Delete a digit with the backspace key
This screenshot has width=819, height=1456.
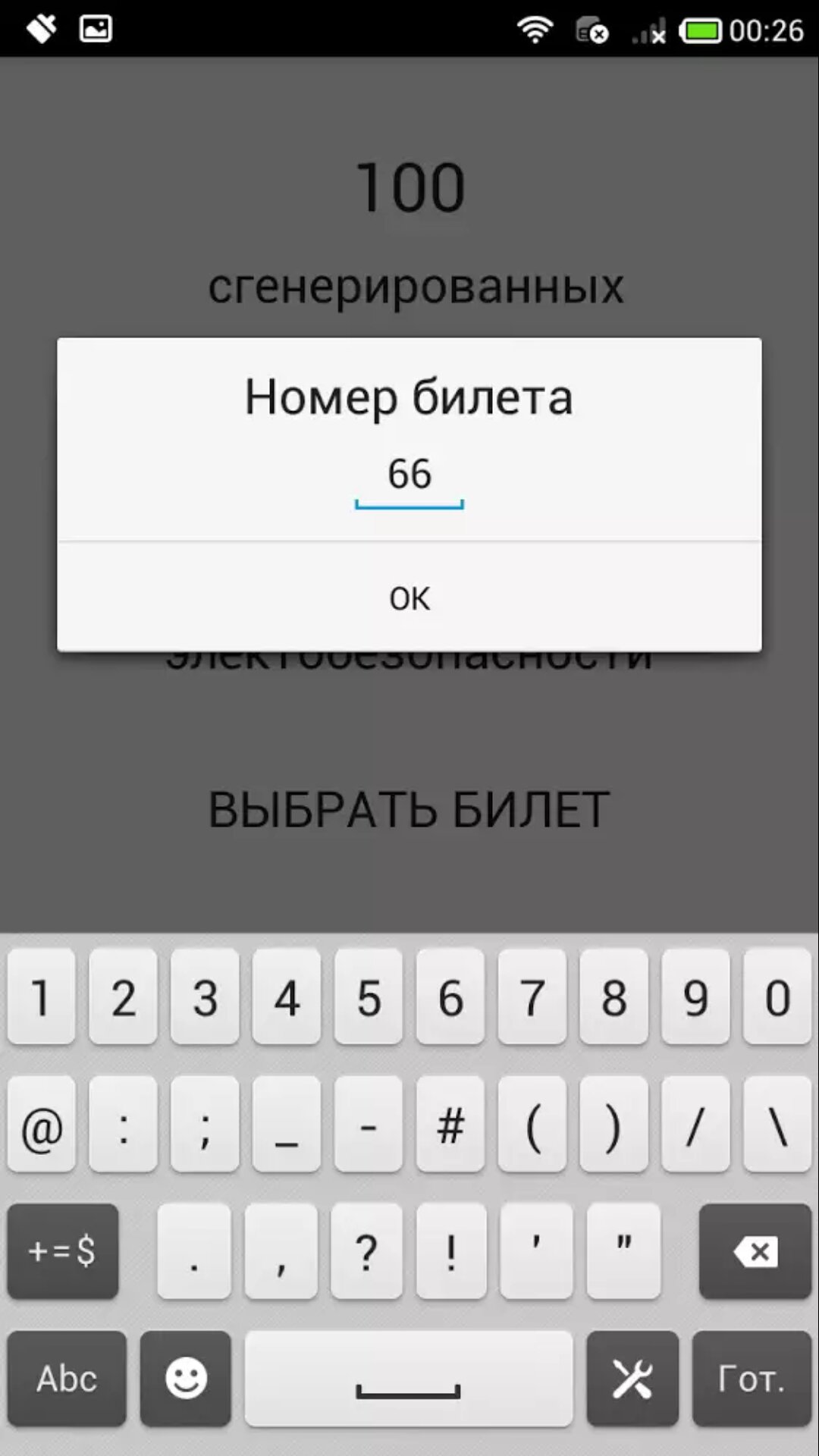tap(755, 1251)
